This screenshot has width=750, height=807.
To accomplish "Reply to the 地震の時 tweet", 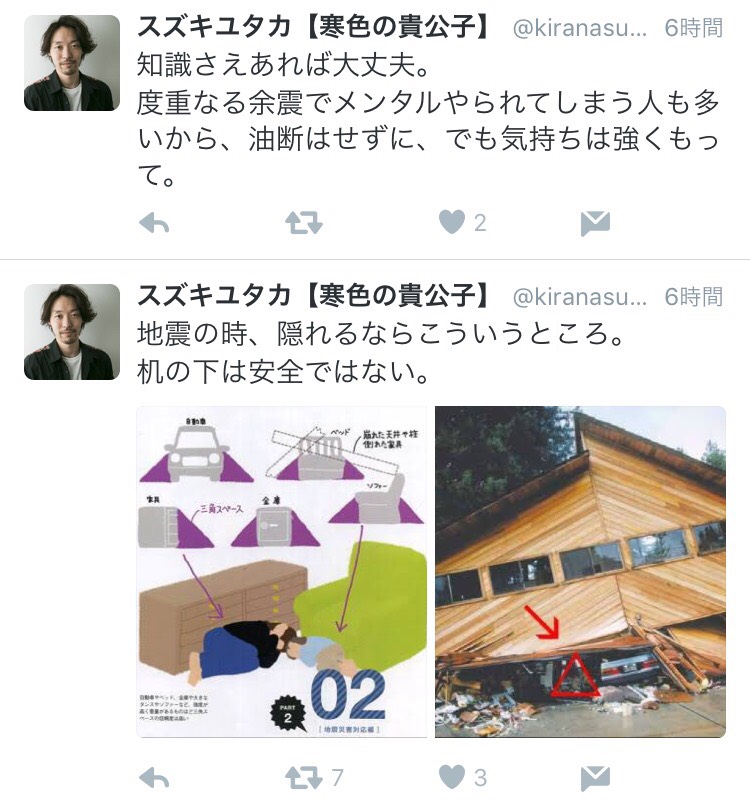I will pos(154,777).
